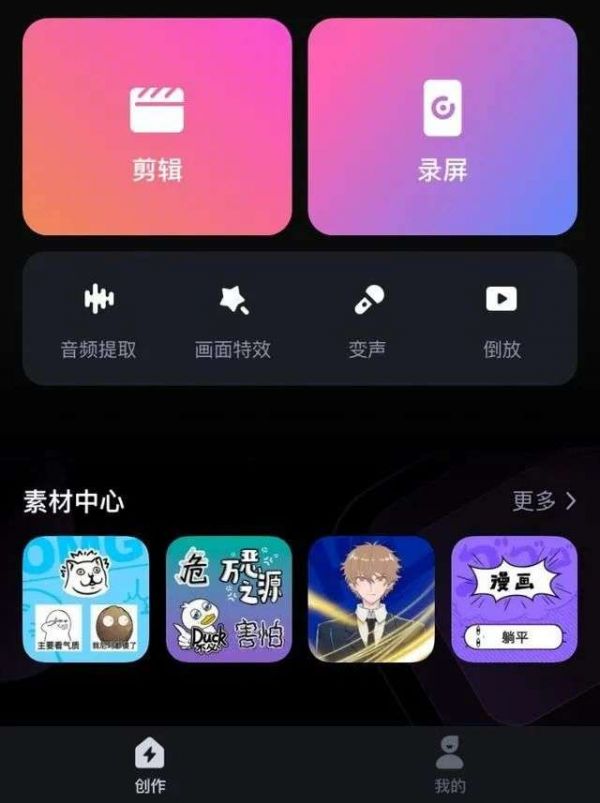
Task: Open the OMG cat meme sticker pack
Action: 86,599
